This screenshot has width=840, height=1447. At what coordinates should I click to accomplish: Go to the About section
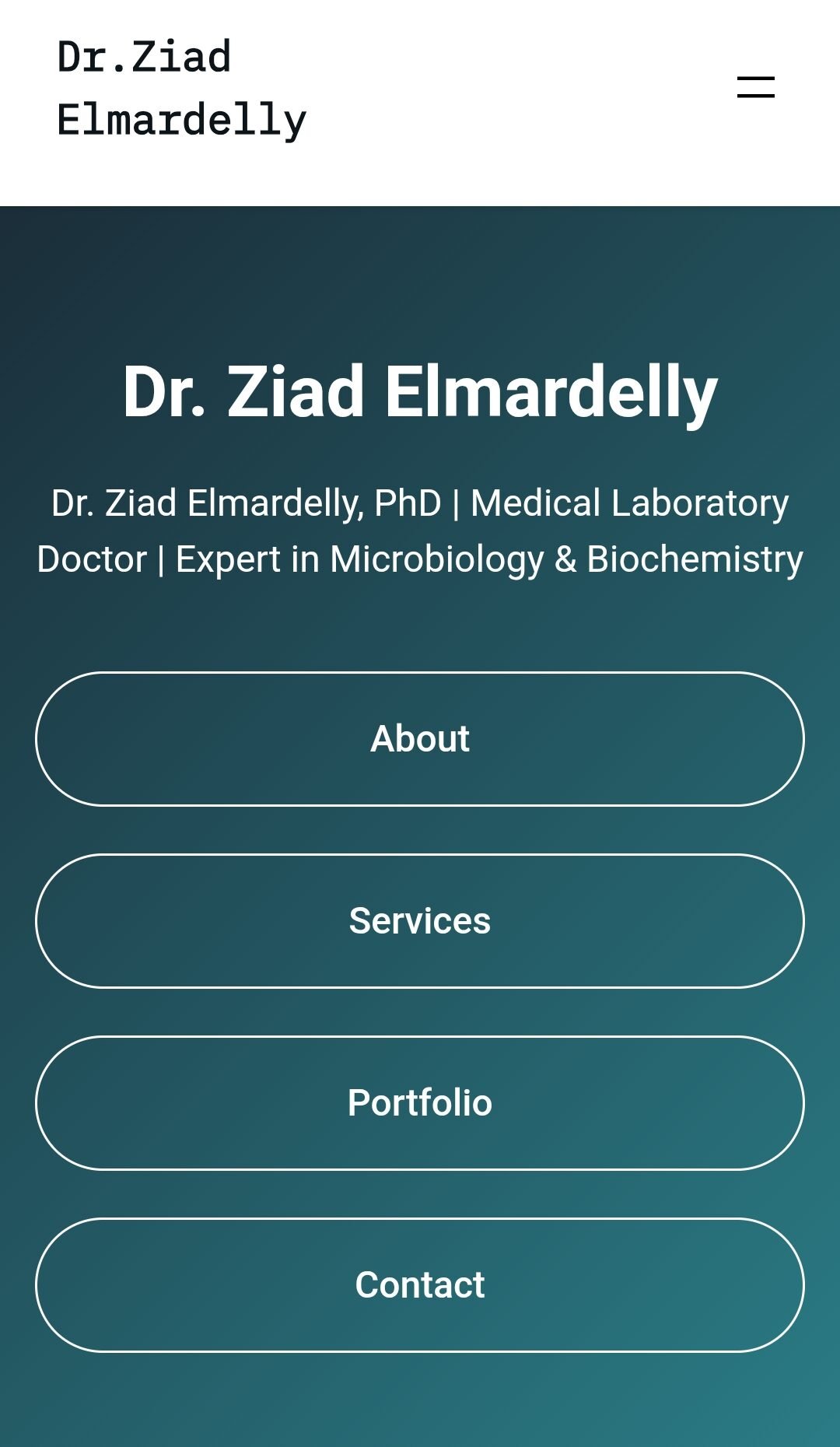pos(420,739)
